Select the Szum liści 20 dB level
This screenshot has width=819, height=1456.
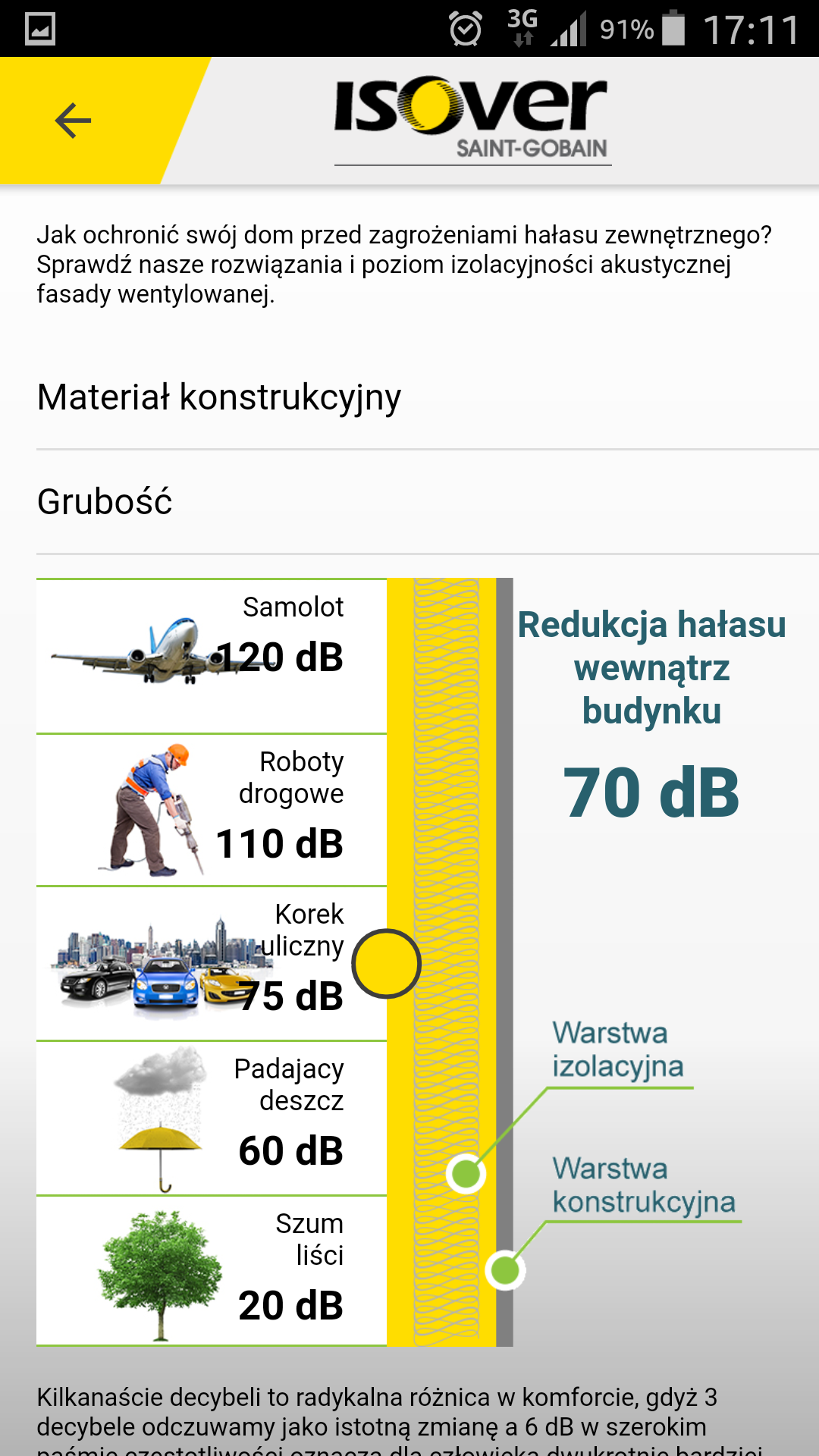point(212,1271)
